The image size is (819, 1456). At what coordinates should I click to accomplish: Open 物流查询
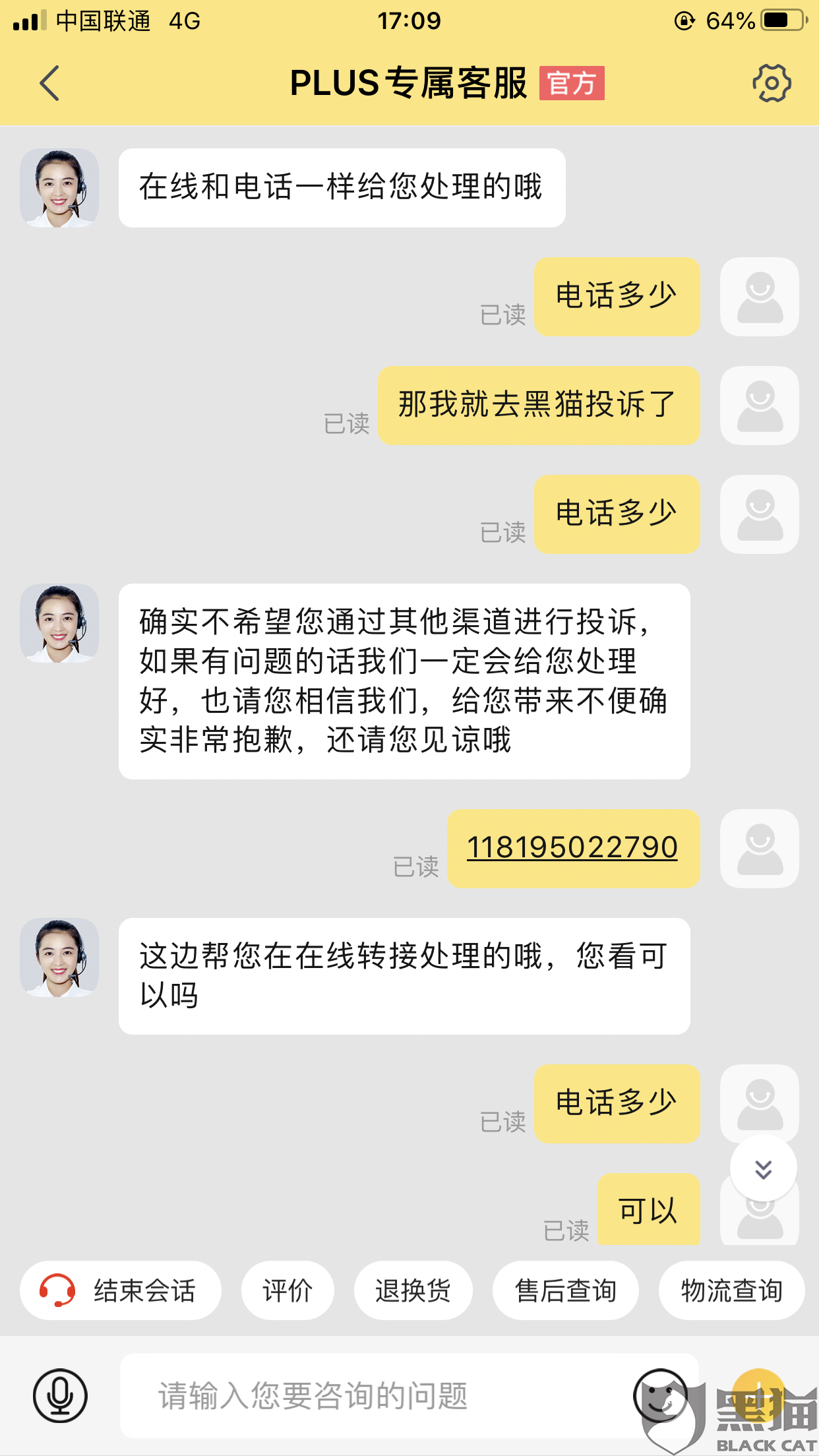pyautogui.click(x=731, y=1290)
